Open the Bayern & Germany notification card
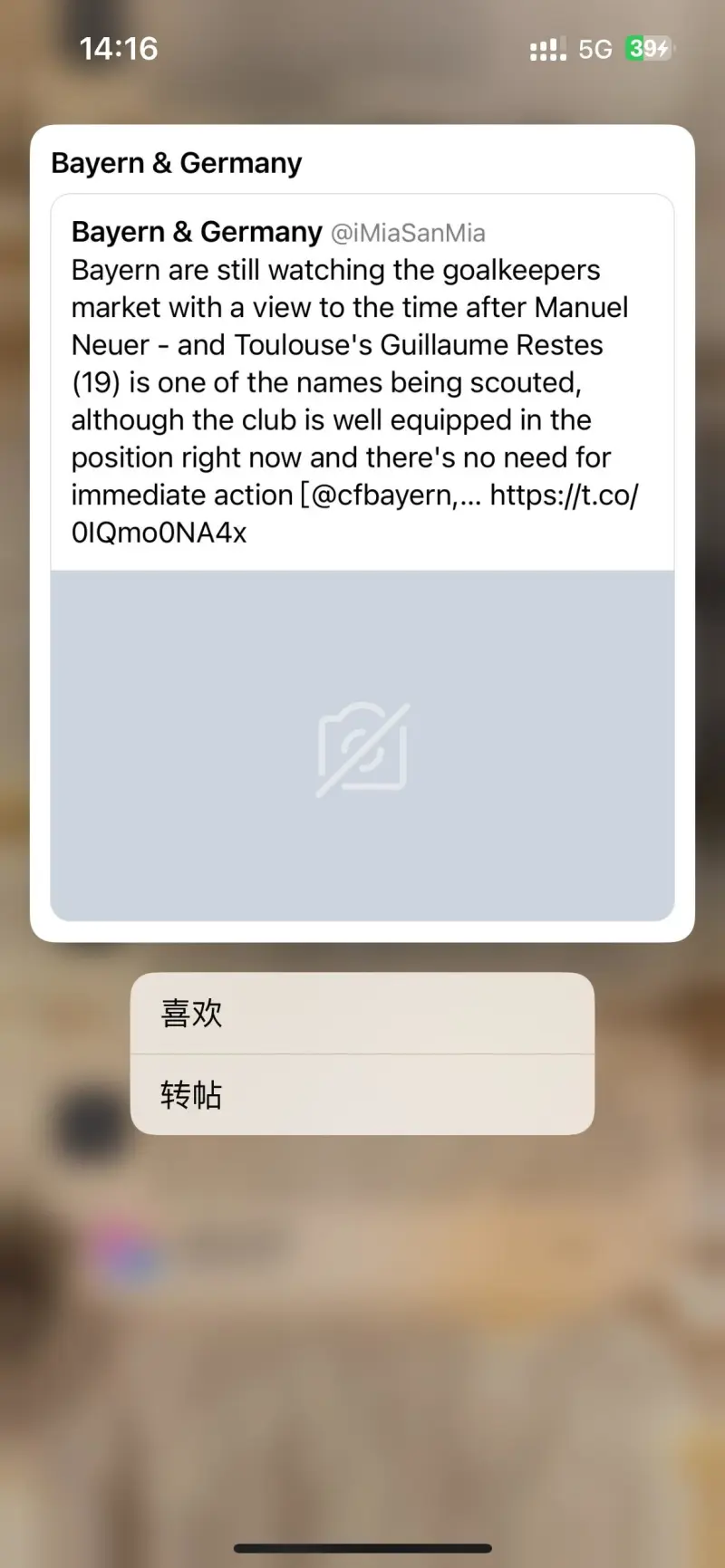Image resolution: width=725 pixels, height=1568 pixels. tap(362, 534)
